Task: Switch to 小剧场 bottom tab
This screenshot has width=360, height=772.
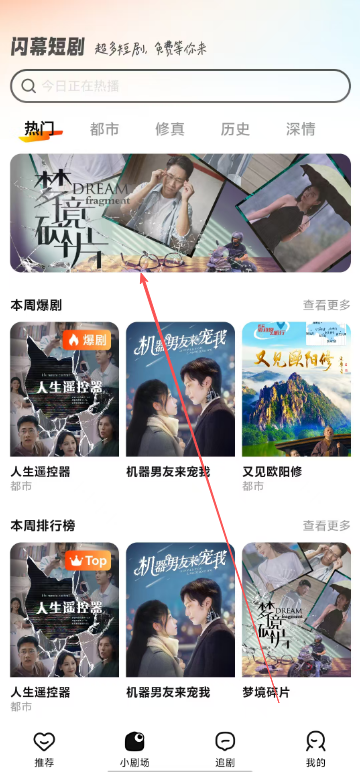Action: [x=134, y=749]
